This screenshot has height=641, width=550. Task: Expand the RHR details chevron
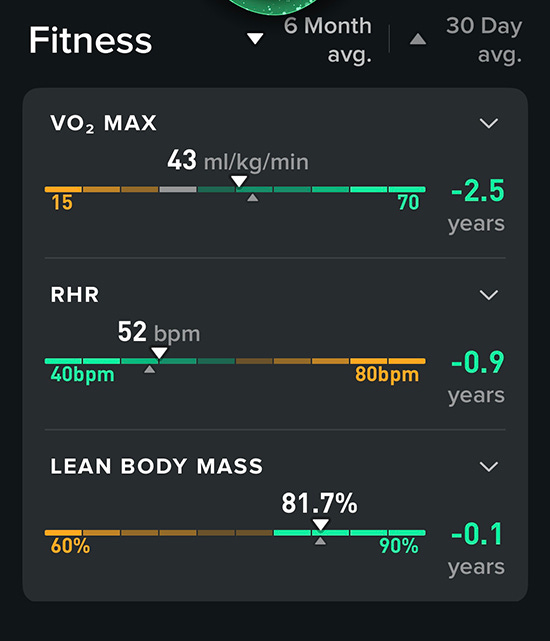489,295
